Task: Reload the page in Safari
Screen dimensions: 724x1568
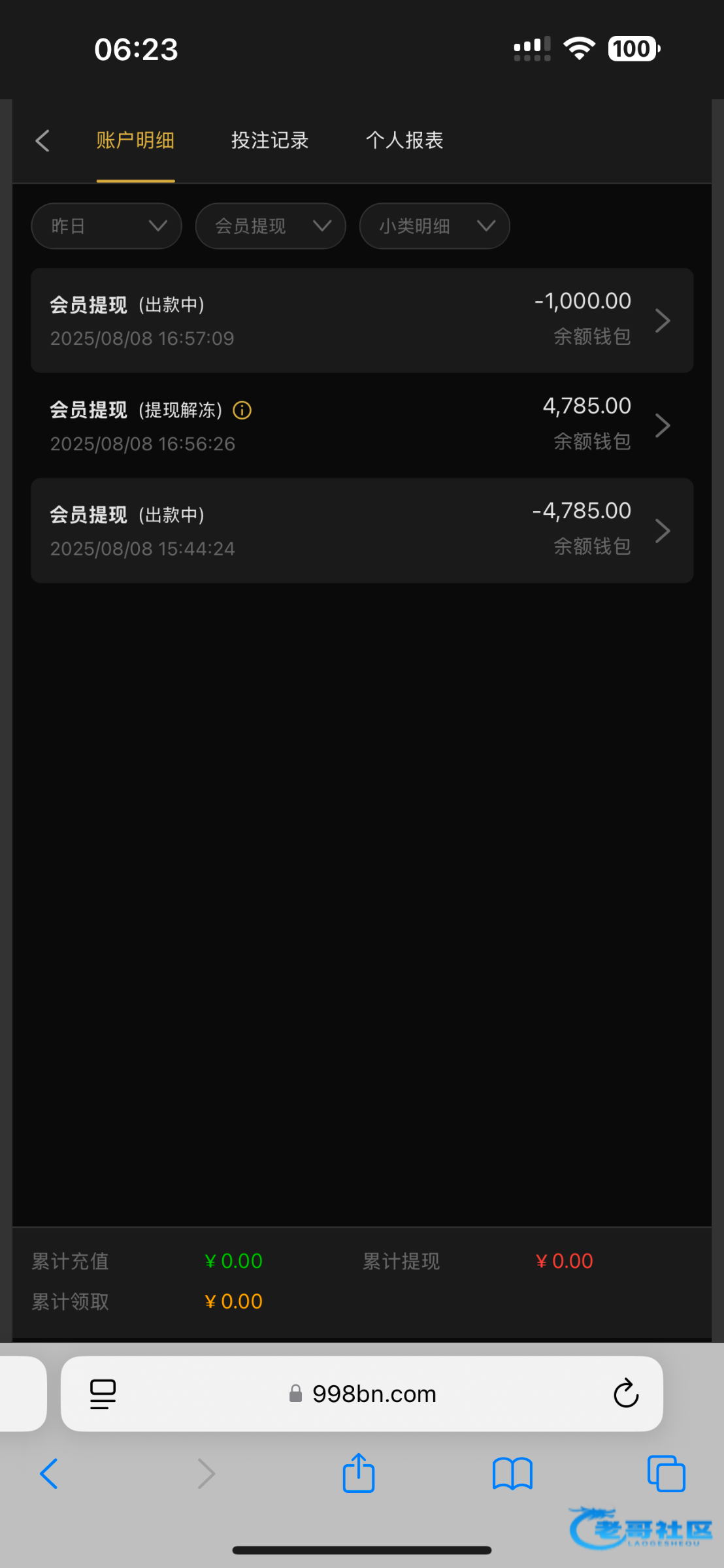Action: (625, 1394)
